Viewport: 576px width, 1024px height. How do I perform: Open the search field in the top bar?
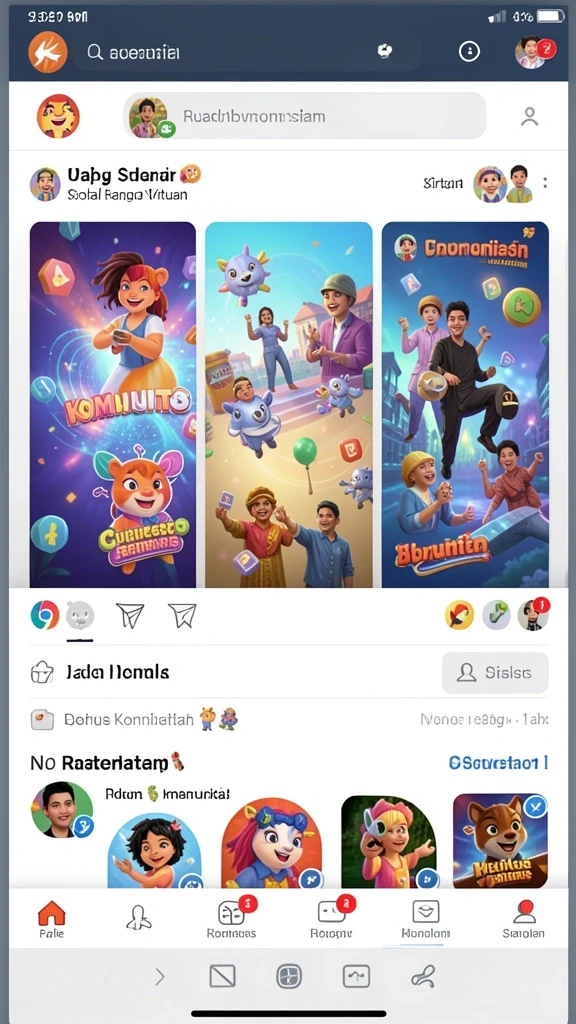[247, 52]
